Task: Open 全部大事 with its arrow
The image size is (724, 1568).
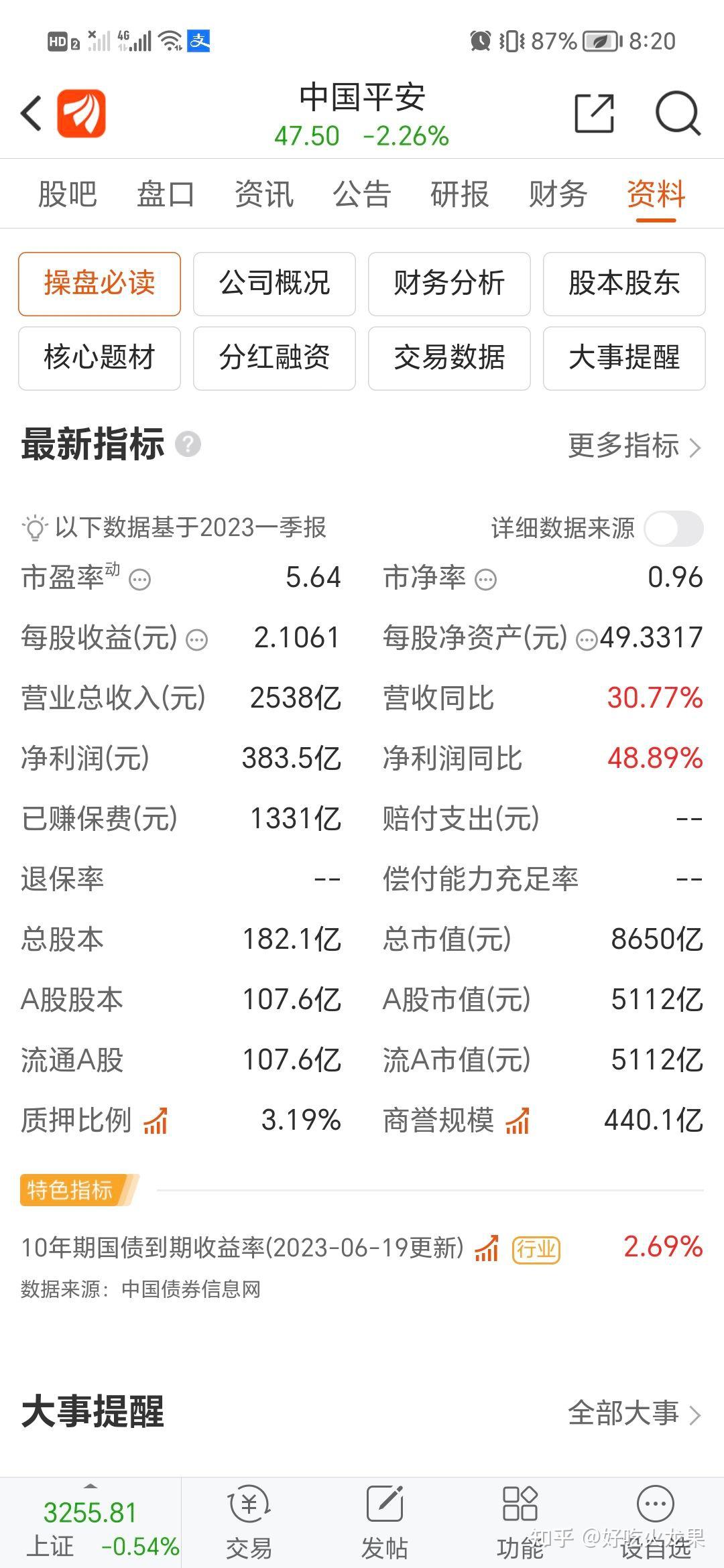Action: [695, 1415]
